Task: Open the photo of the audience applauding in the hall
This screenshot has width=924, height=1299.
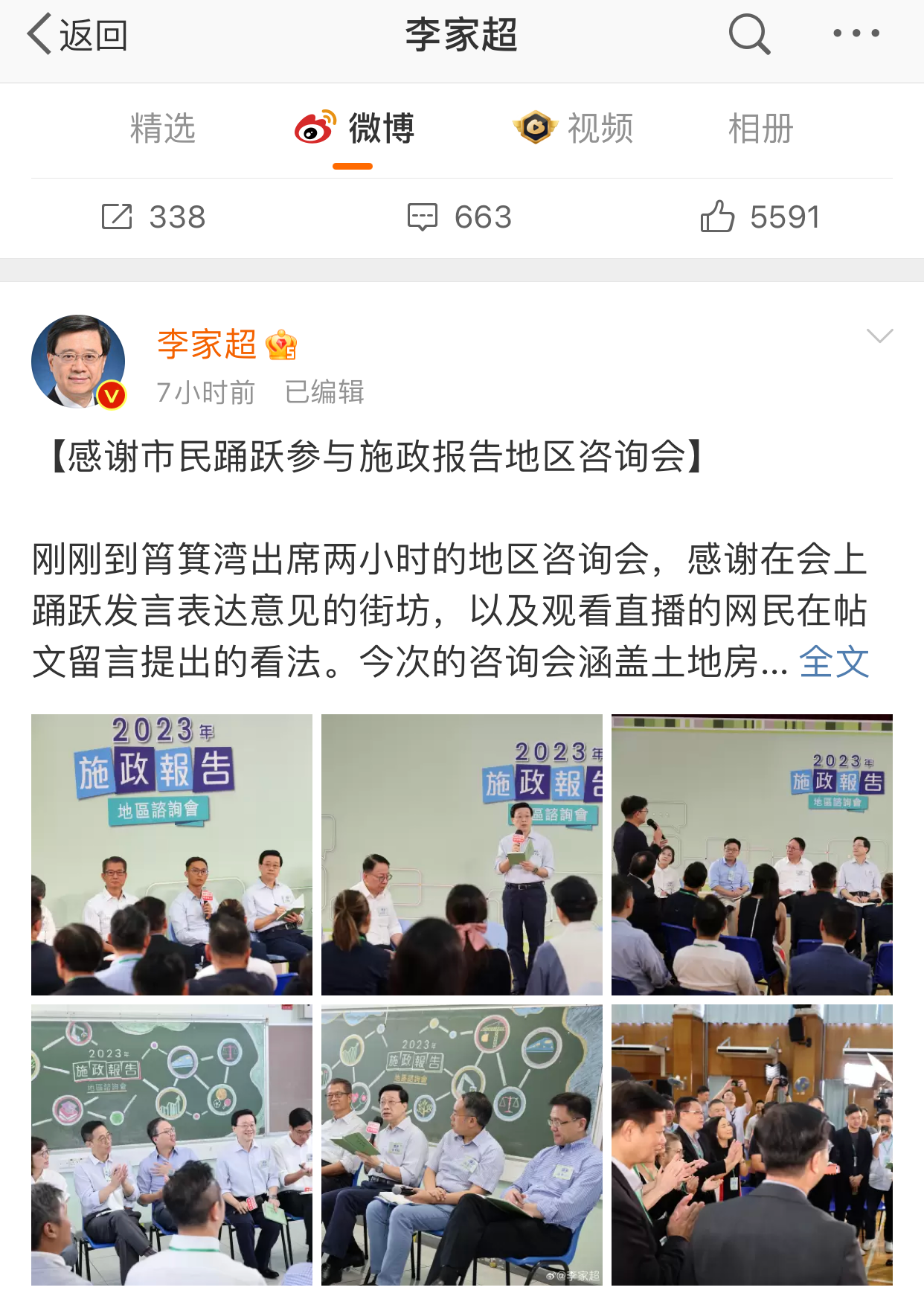Action: coord(751,1144)
